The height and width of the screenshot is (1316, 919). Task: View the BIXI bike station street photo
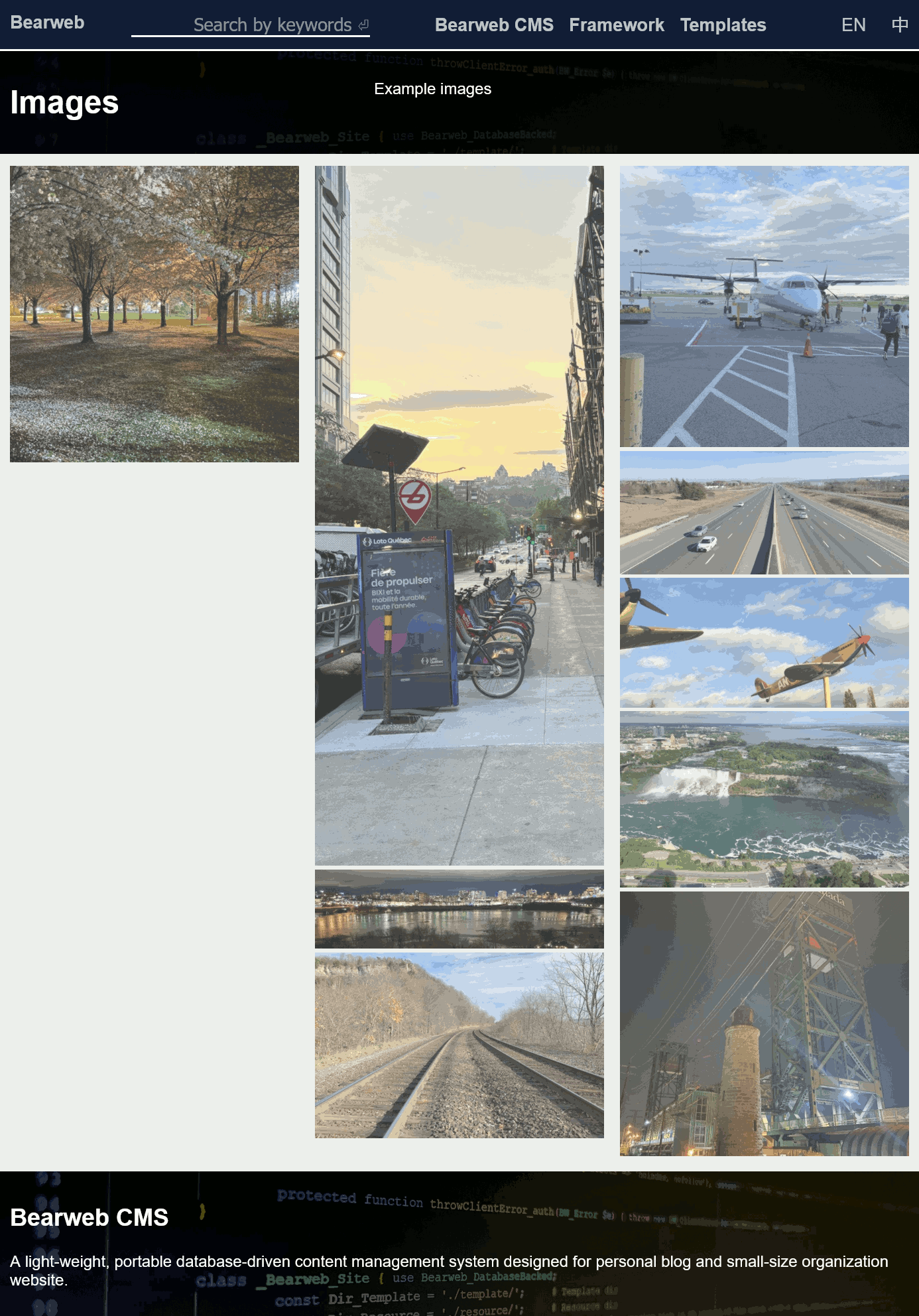459,515
